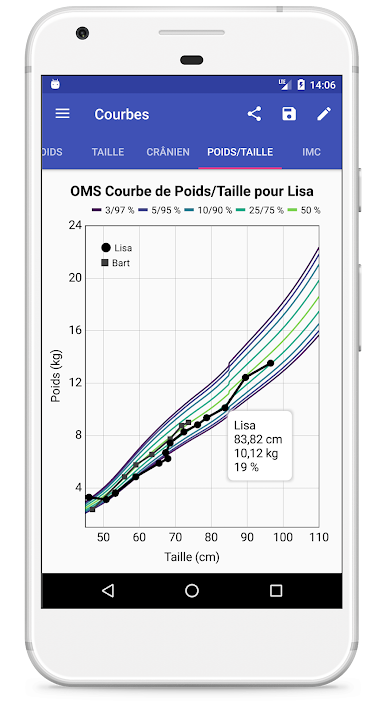The height and width of the screenshot is (707, 386).
Task: Switch to the IMC tab
Action: click(311, 152)
